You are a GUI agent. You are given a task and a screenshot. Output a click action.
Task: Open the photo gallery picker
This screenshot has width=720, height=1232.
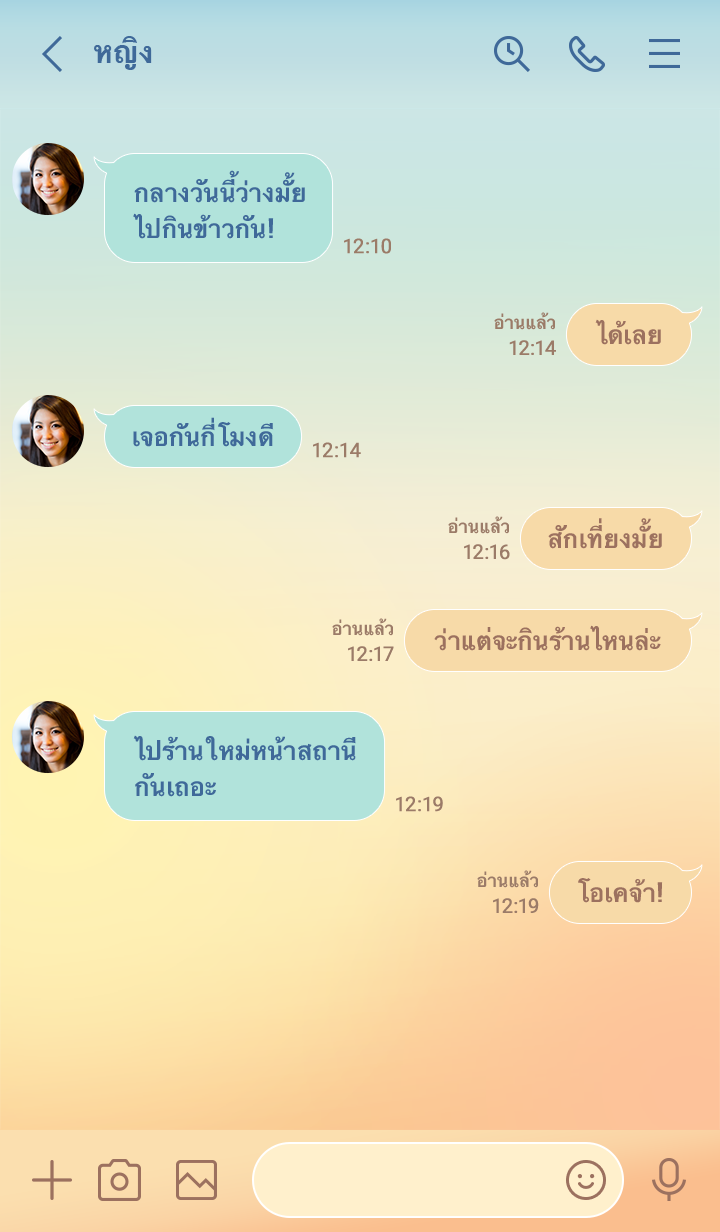(x=196, y=1181)
